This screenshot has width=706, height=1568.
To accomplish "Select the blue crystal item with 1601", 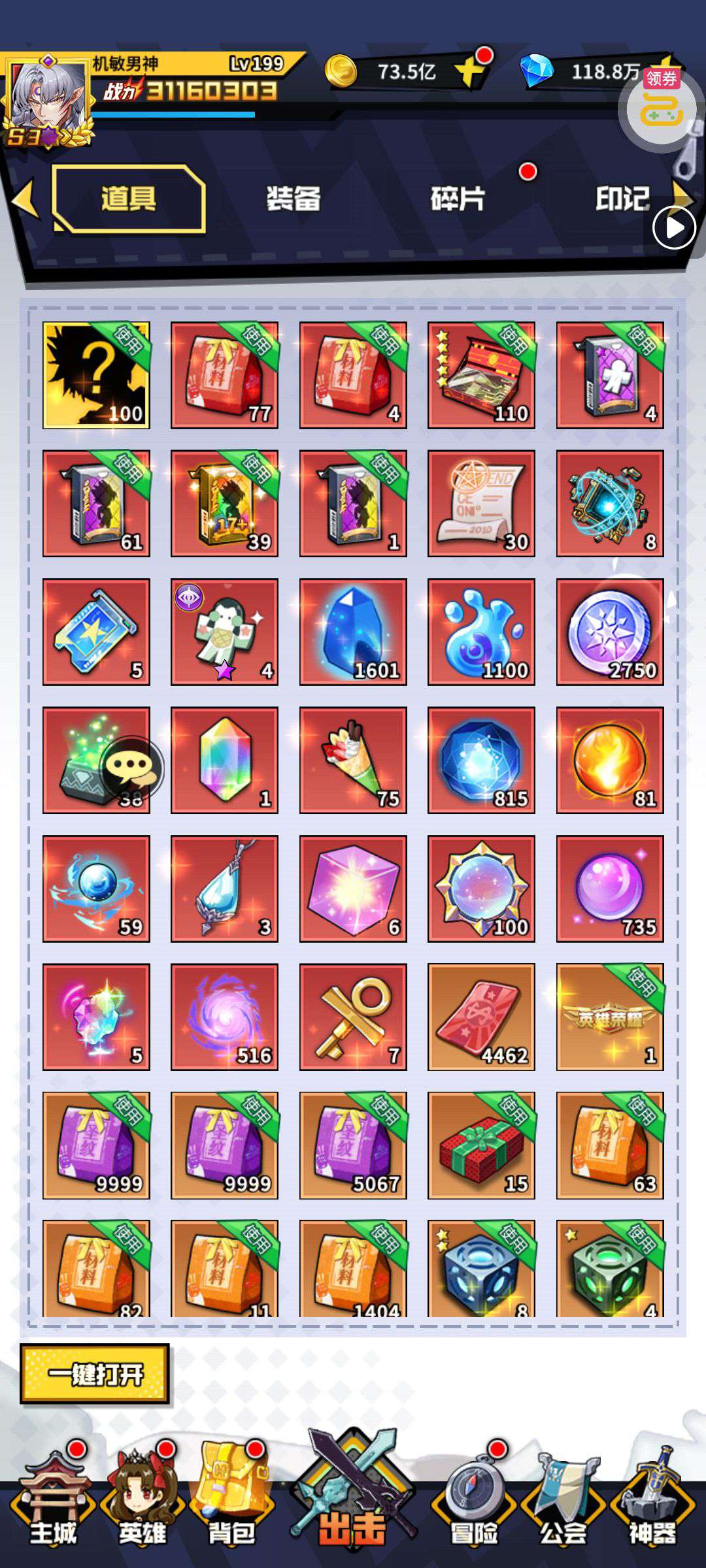I will pyautogui.click(x=353, y=632).
